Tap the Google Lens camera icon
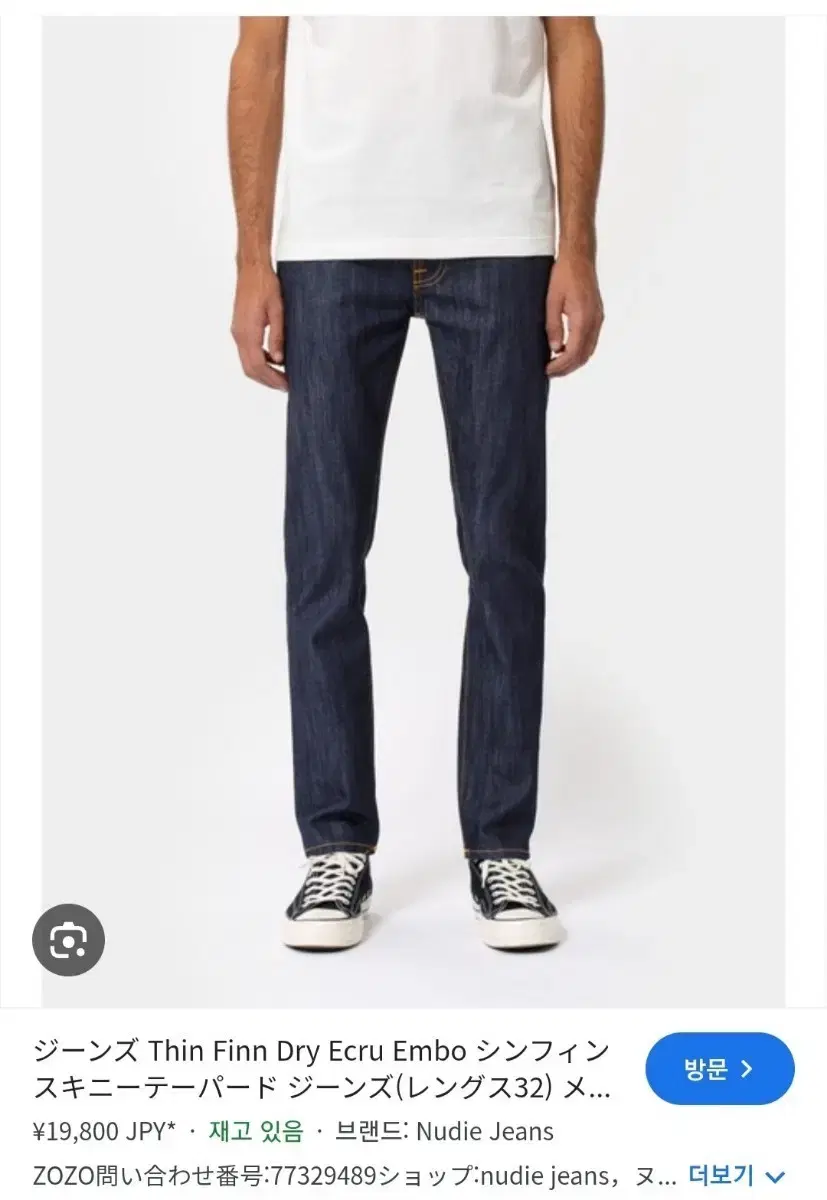 pyautogui.click(x=66, y=938)
